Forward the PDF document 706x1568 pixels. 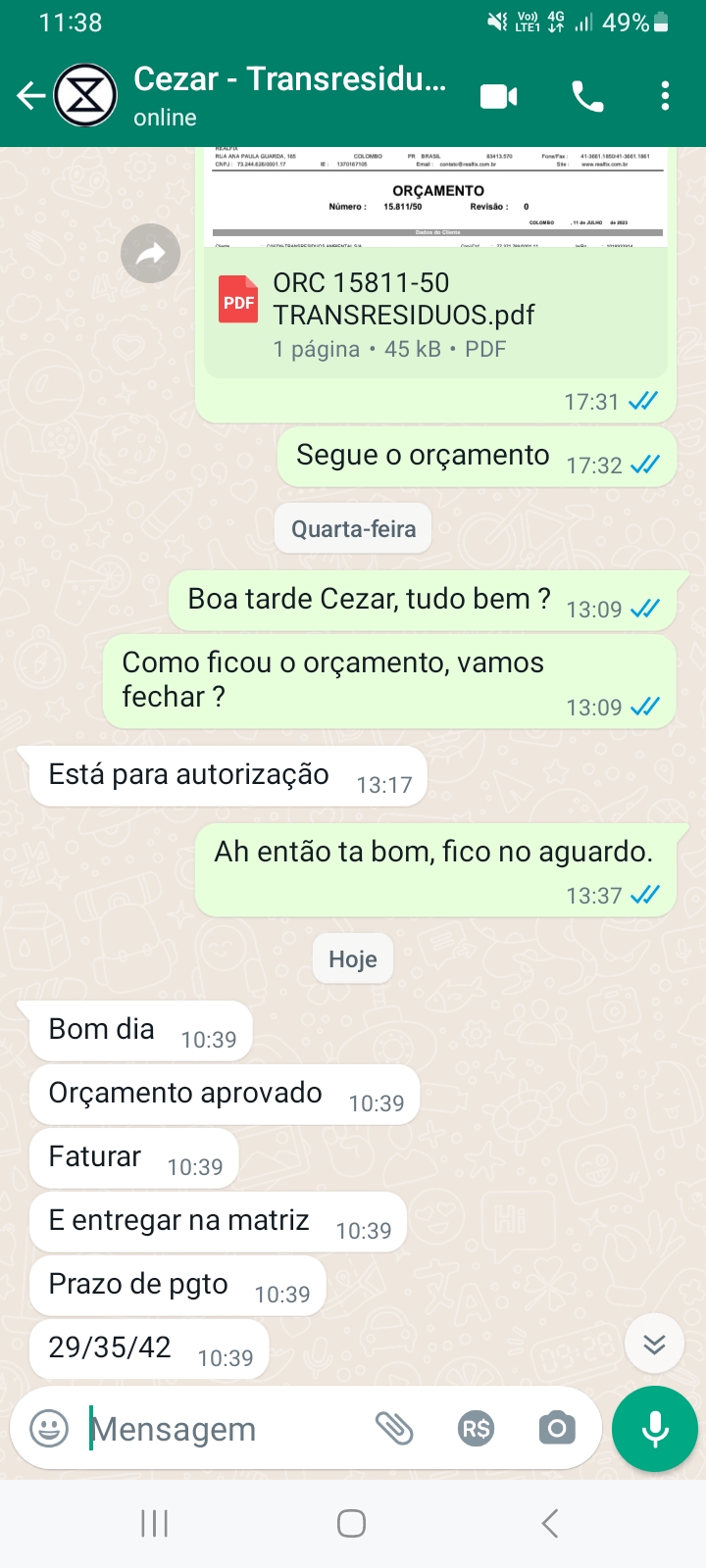[x=150, y=254]
